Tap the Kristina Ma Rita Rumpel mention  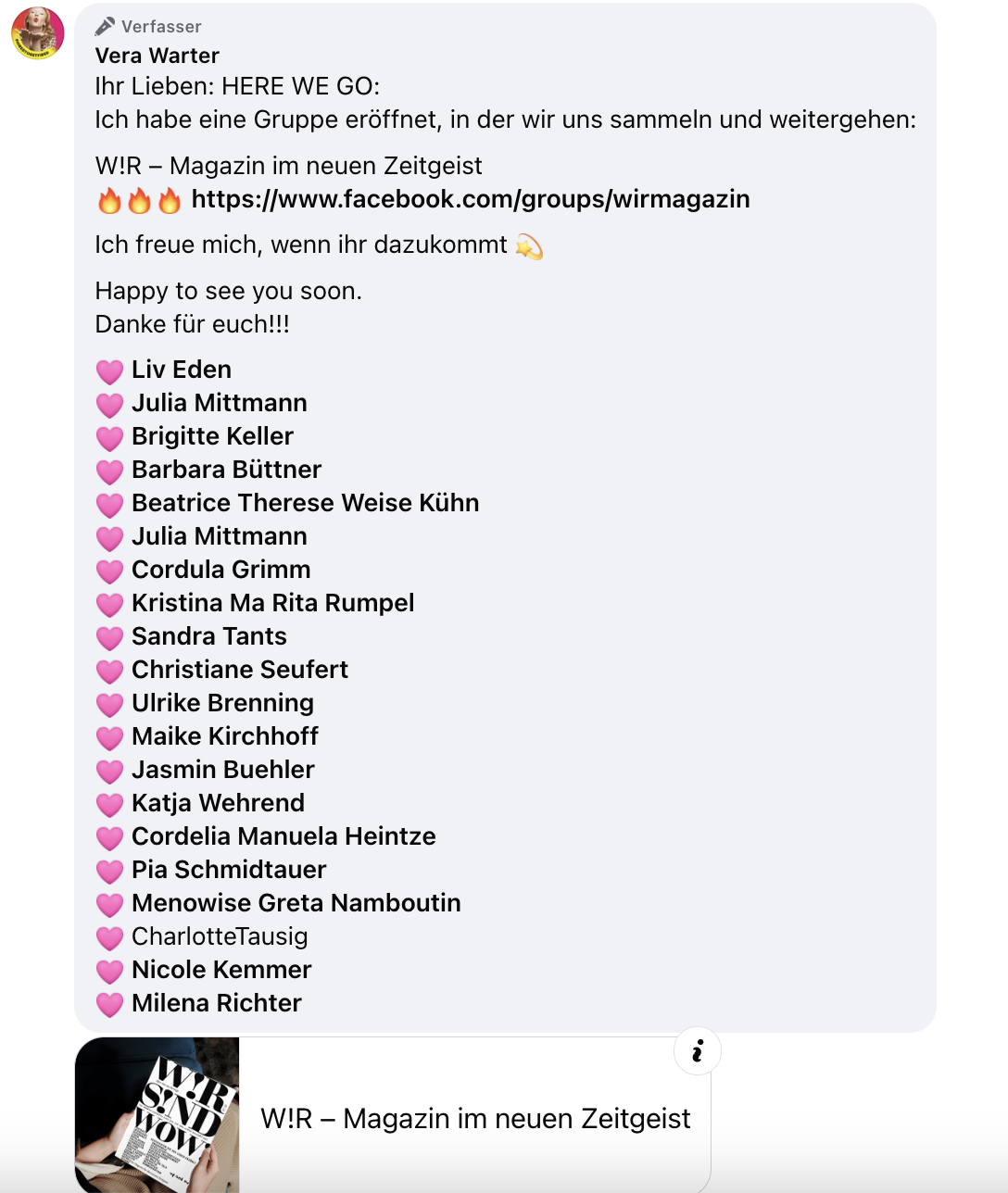click(x=273, y=603)
